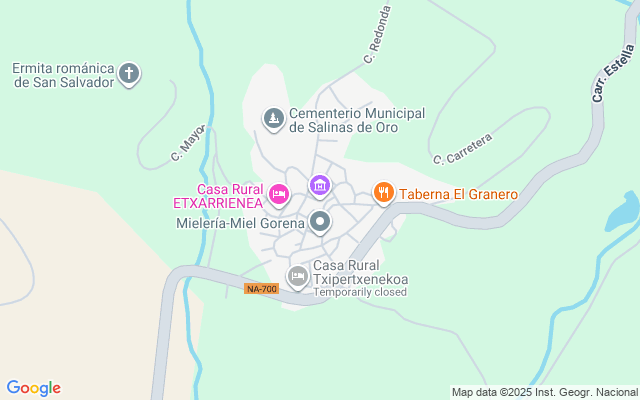Screen dimensions: 640x400
Task: Tap the Casa Rural ETXARRIENEA lodging marker
Action: 279,194
